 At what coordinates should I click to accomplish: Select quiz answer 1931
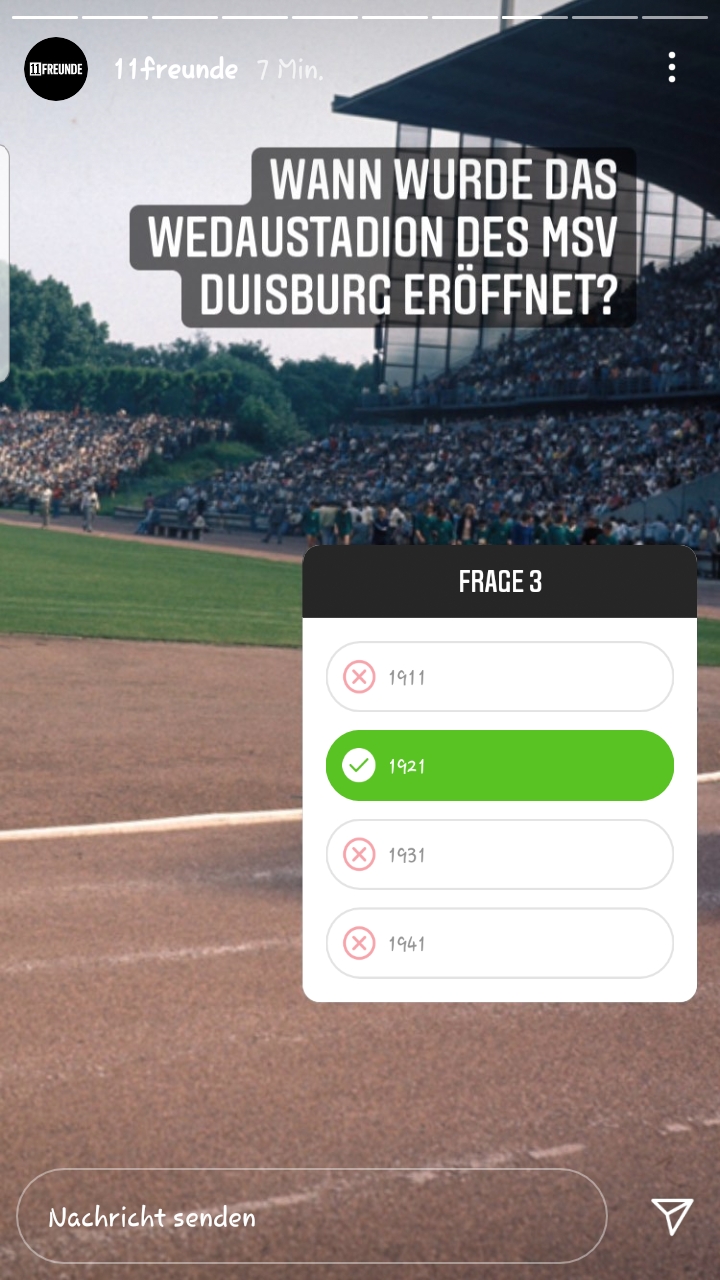click(499, 855)
